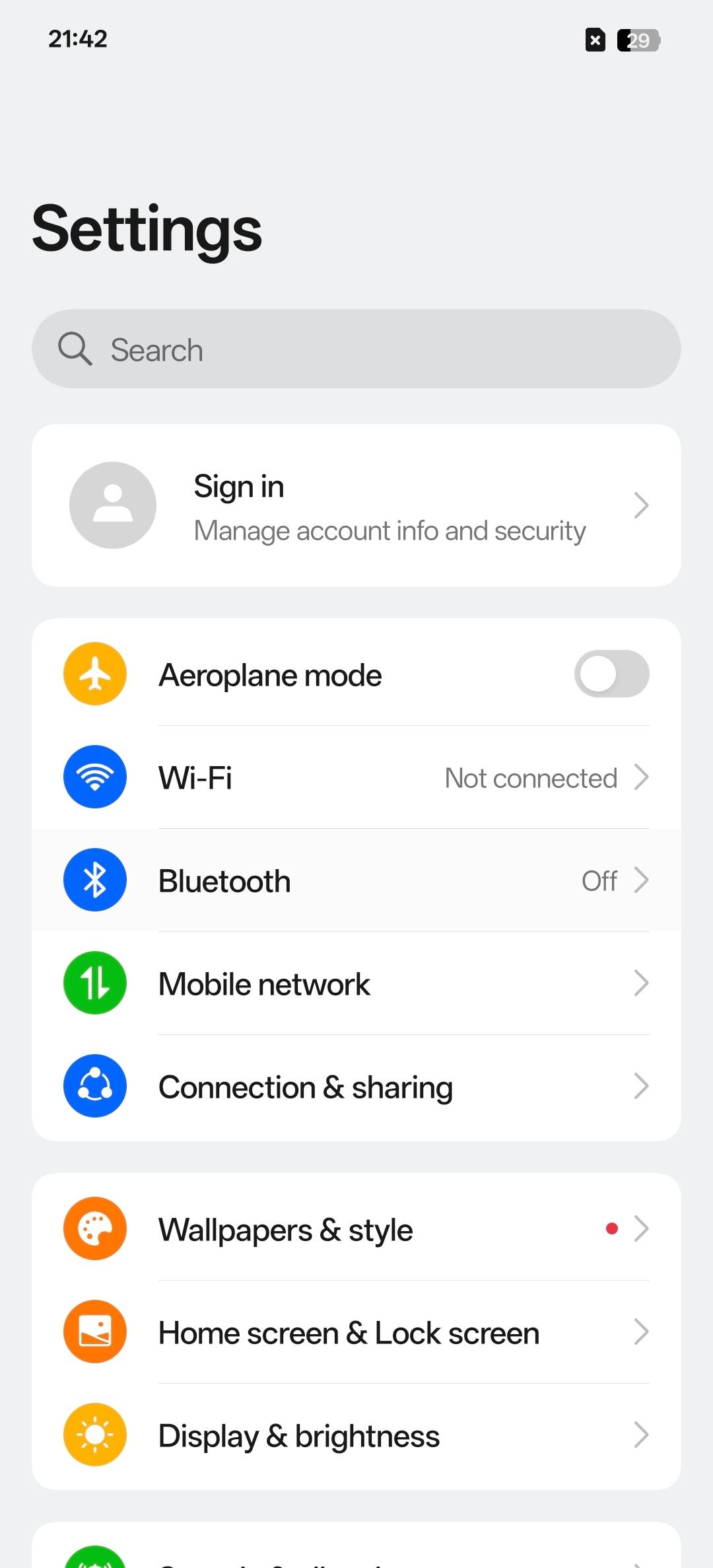713x1568 pixels.
Task: Tap the battery indicator in status bar
Action: 637,40
